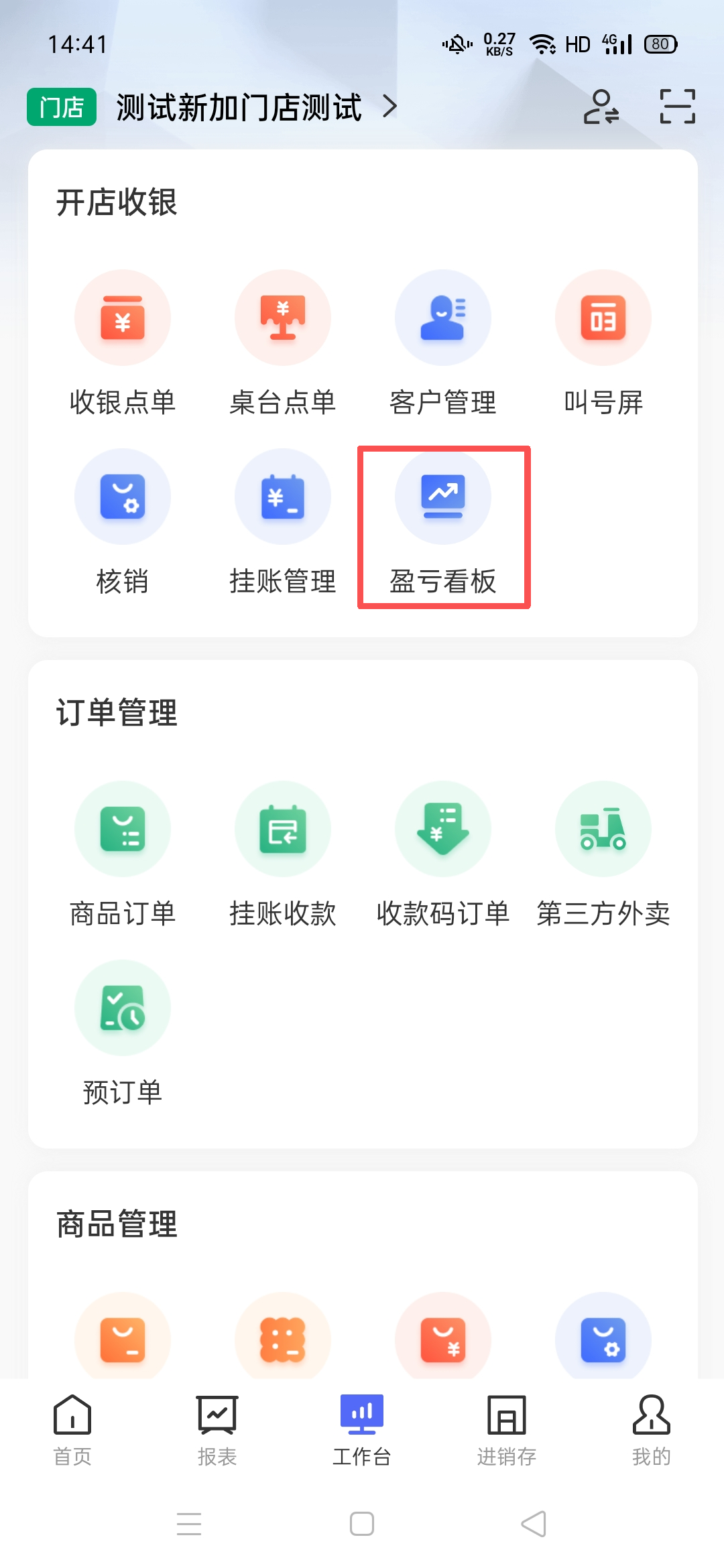
Task: Tap the switch account icon
Action: coord(601,107)
